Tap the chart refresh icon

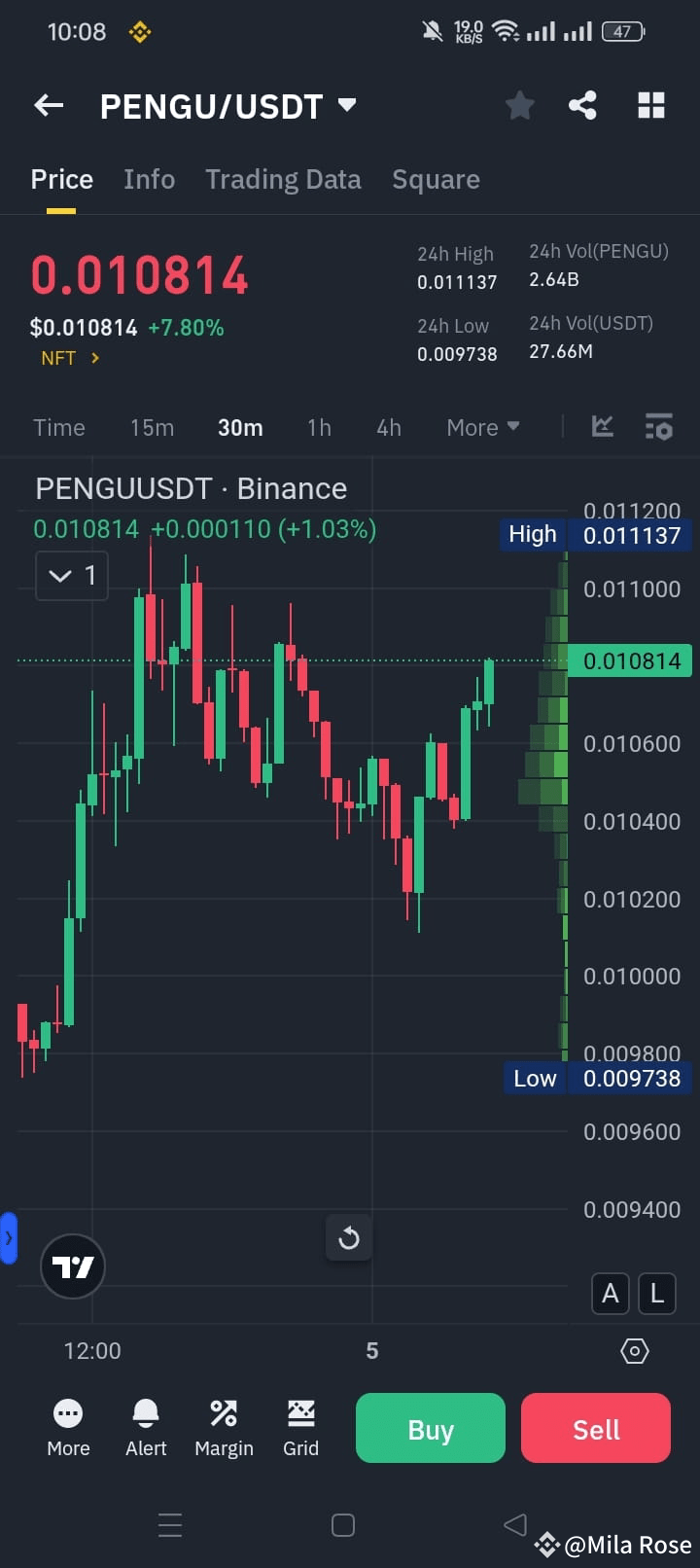348,1237
